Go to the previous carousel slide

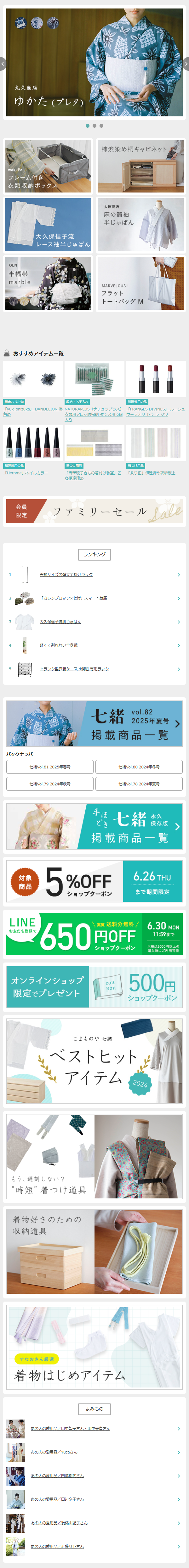(x=3, y=63)
